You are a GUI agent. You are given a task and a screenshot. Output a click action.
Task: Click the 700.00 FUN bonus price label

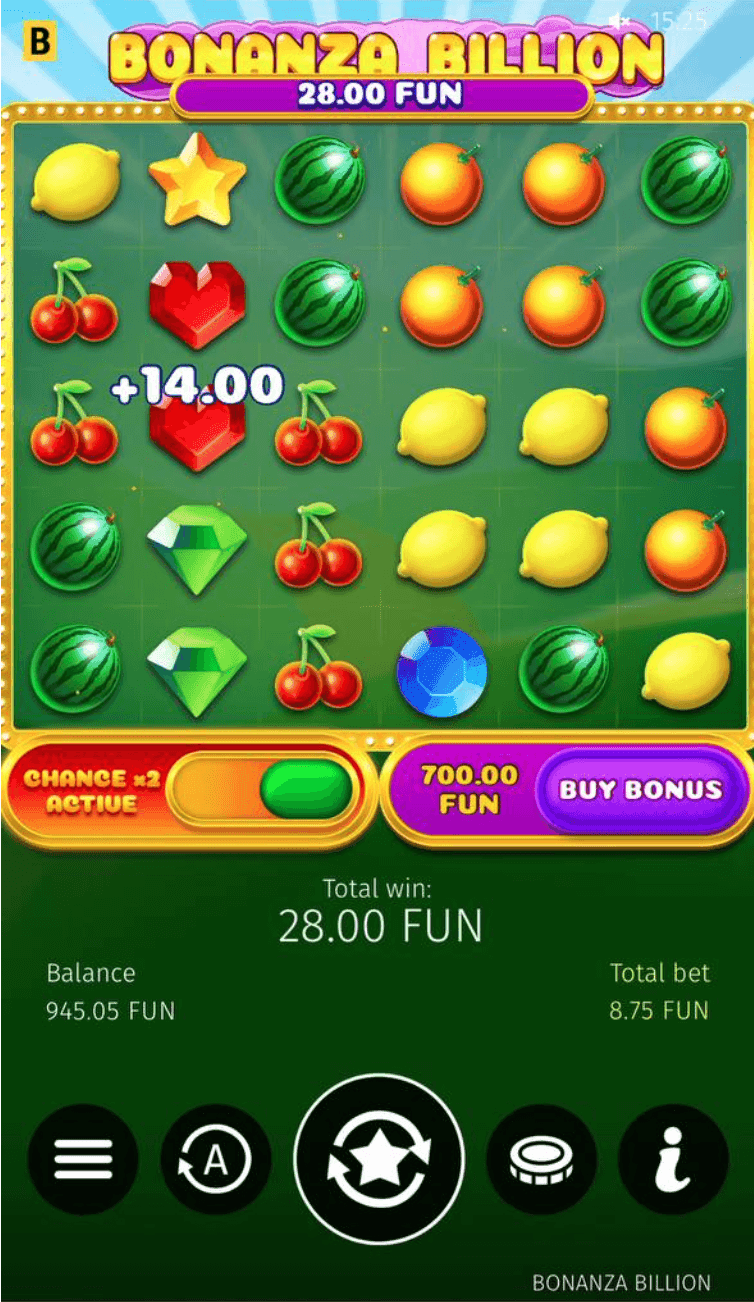click(x=466, y=789)
